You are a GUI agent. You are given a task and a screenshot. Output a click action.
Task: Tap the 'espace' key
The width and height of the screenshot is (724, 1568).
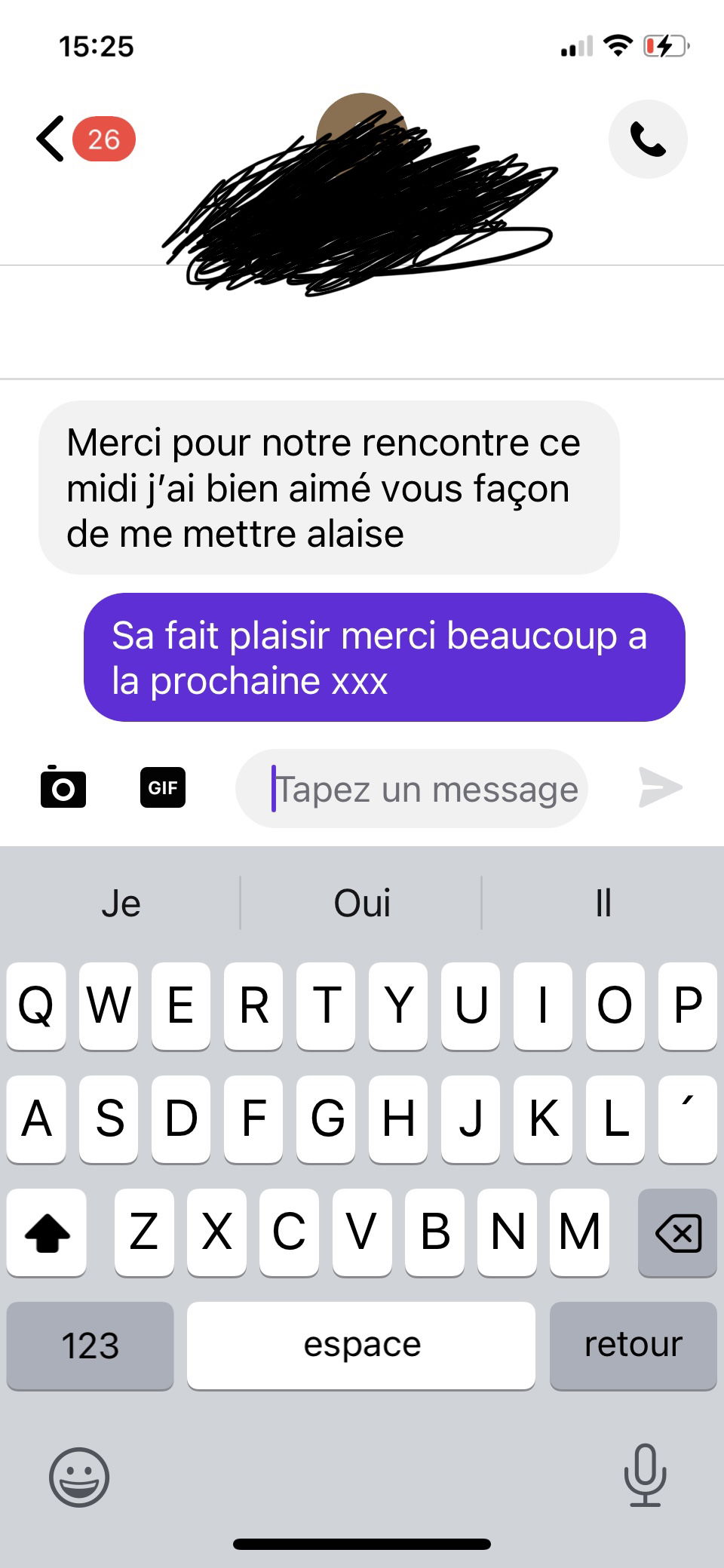coord(361,1346)
